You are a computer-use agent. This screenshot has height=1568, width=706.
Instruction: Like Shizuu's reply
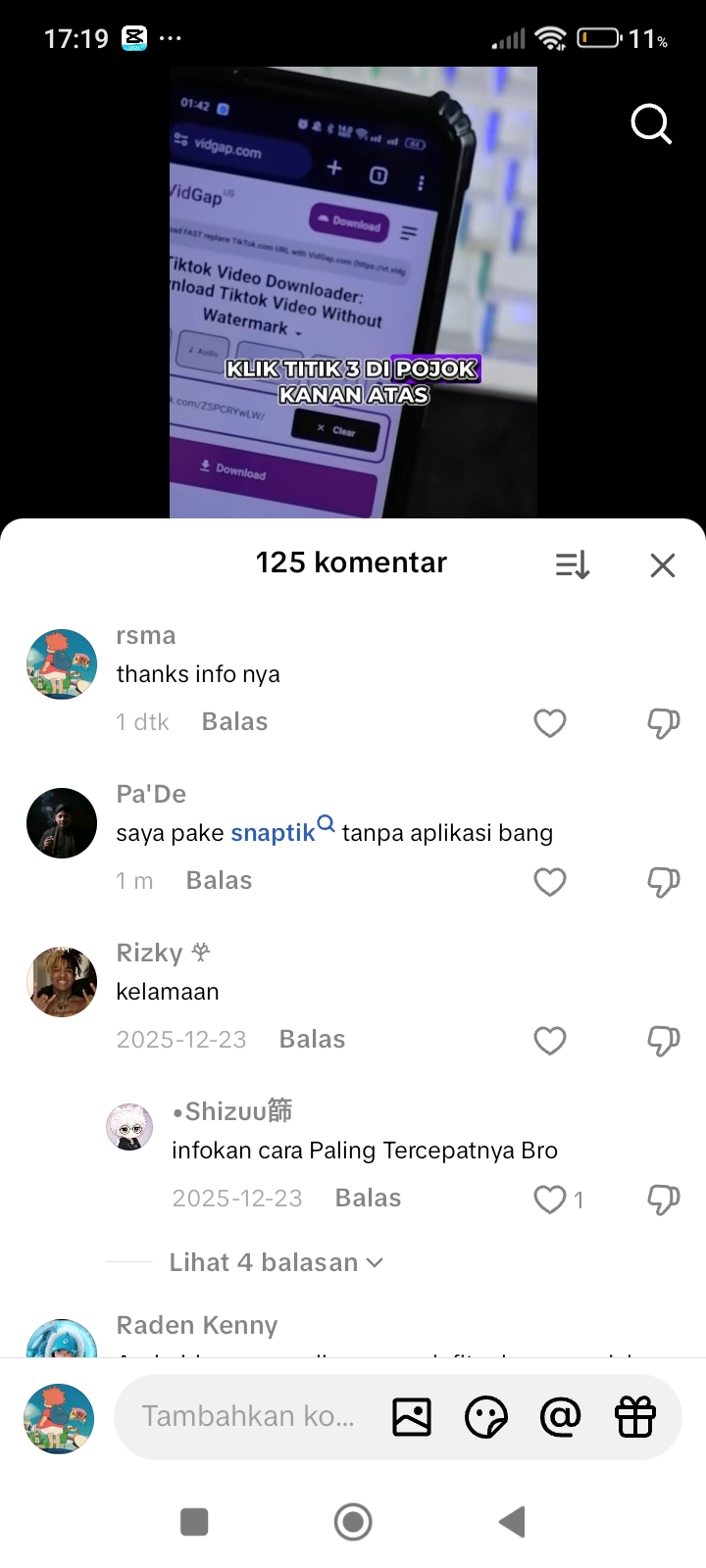(550, 1200)
